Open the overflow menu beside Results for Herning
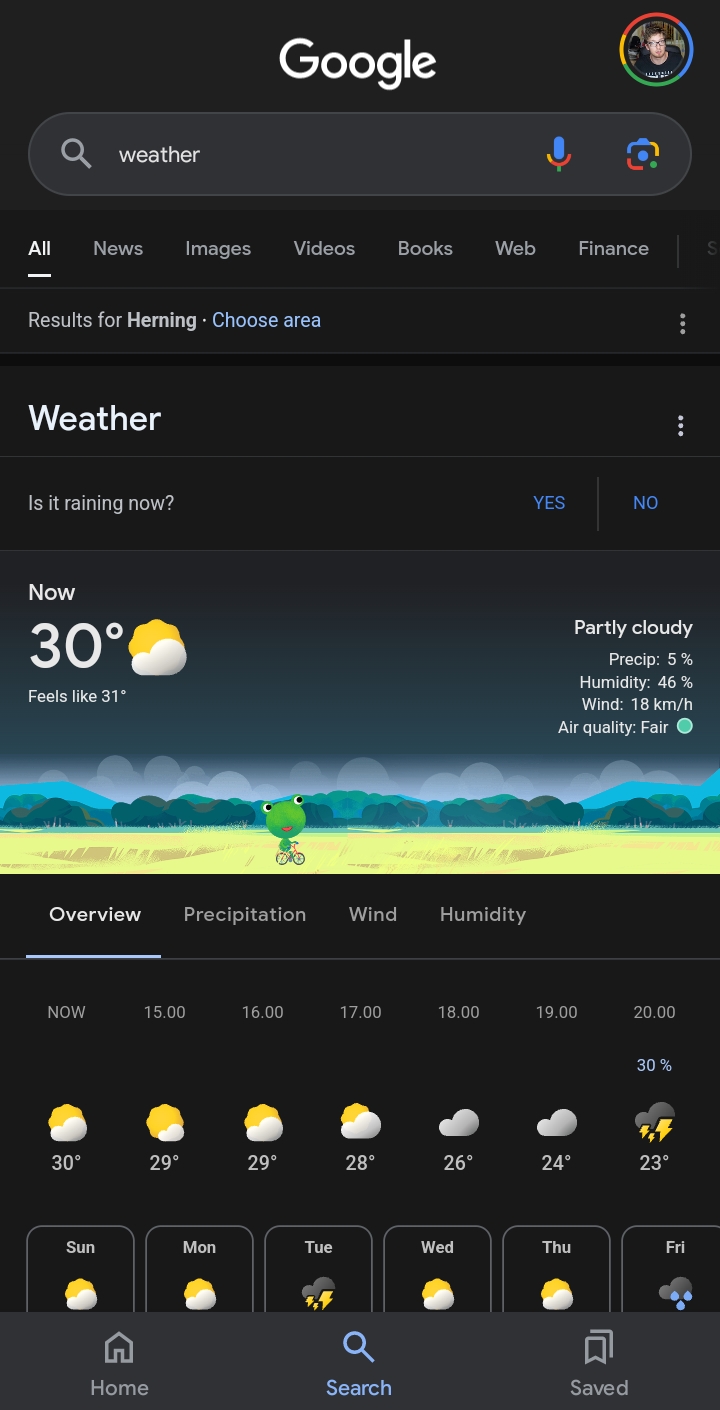 682,323
